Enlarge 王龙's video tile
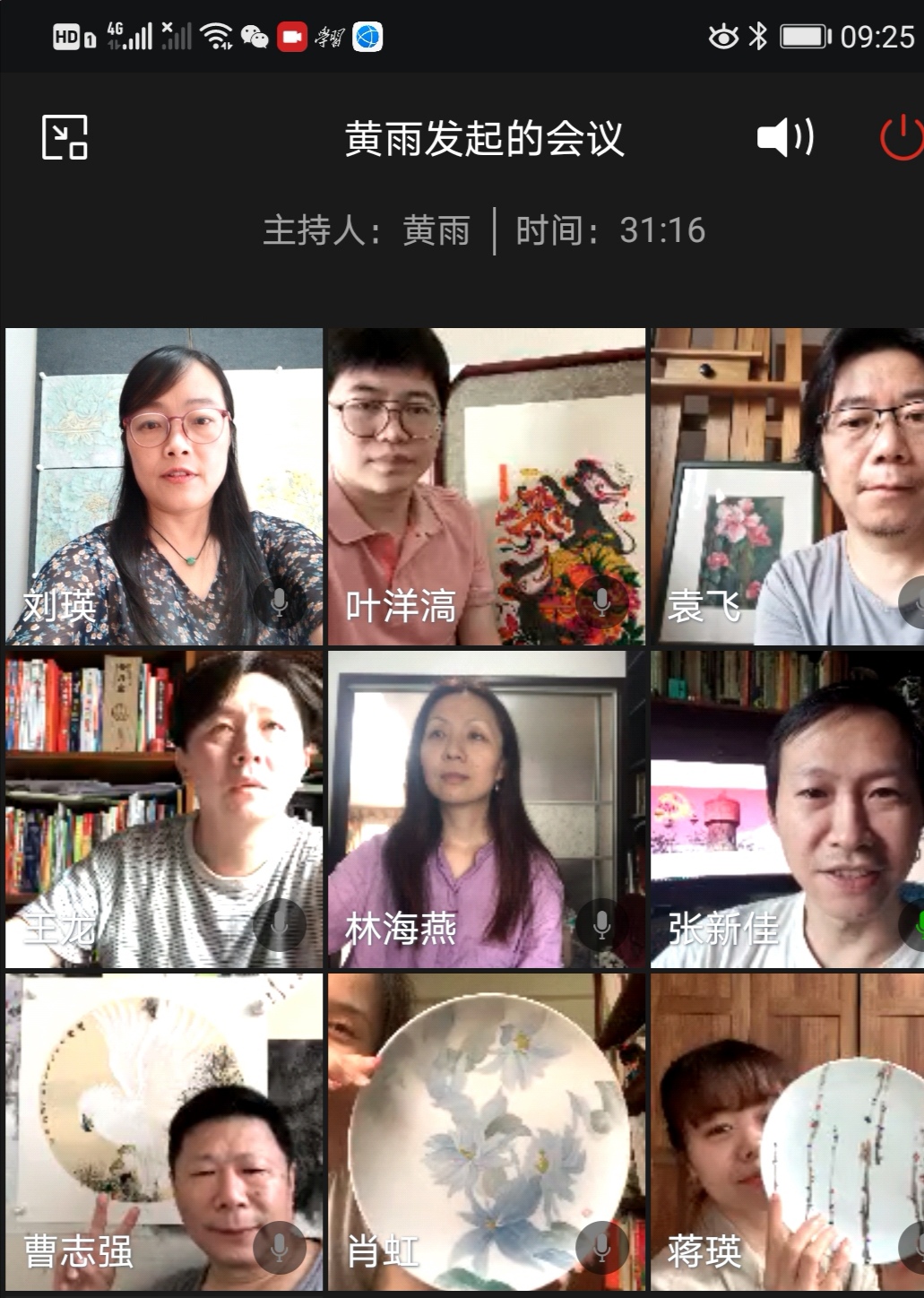Screen dimensions: 924x1298 [164, 809]
